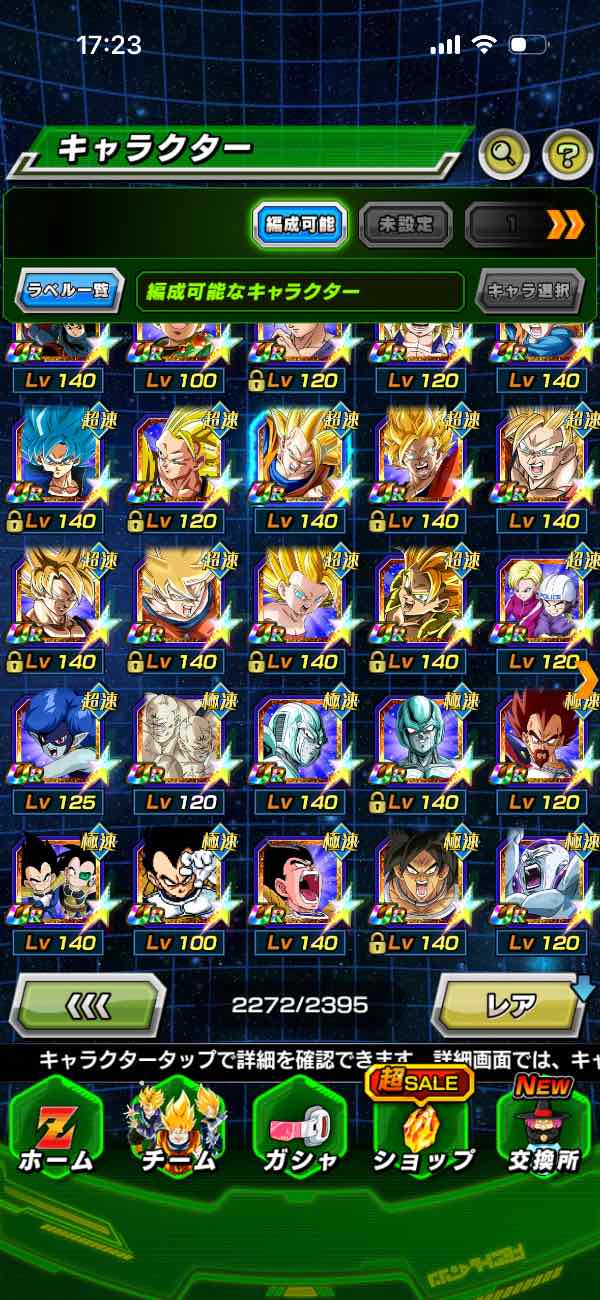Tap the キャラ選択 button
The image size is (600, 1300).
pyautogui.click(x=530, y=291)
